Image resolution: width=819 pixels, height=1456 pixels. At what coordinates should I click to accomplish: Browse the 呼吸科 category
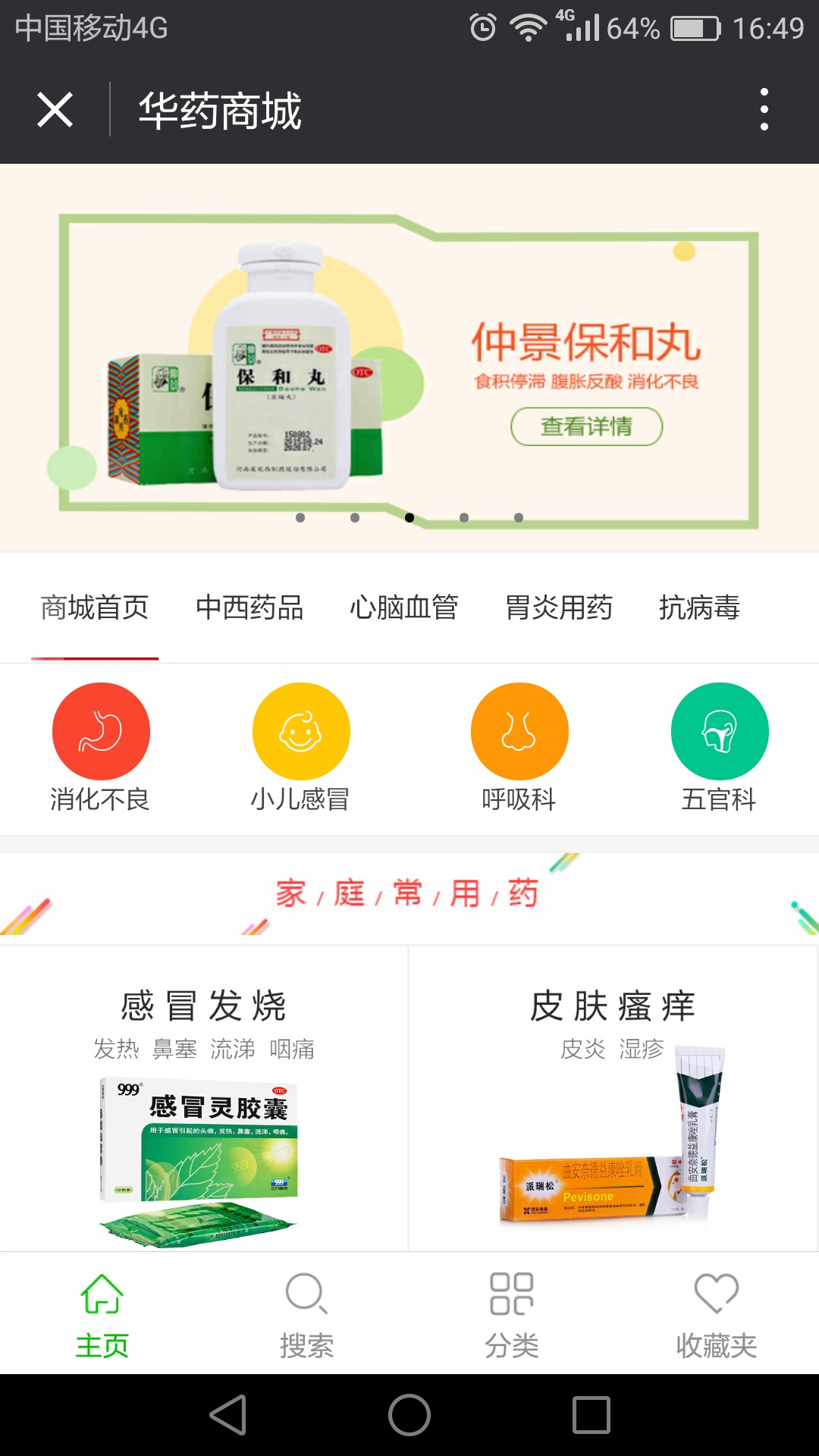pyautogui.click(x=519, y=747)
